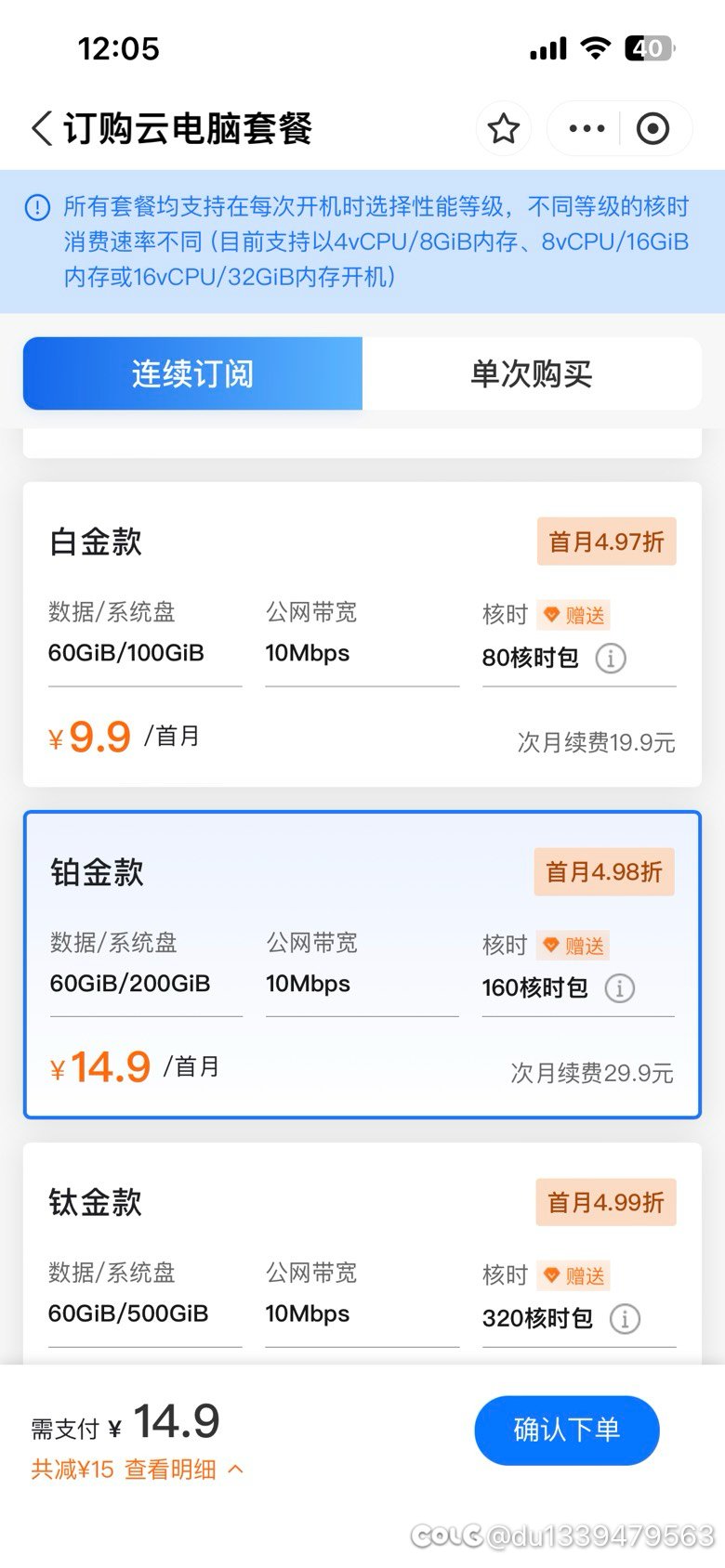Image resolution: width=725 pixels, height=1568 pixels.
Task: Favorite this mini program with the star
Action: [504, 128]
